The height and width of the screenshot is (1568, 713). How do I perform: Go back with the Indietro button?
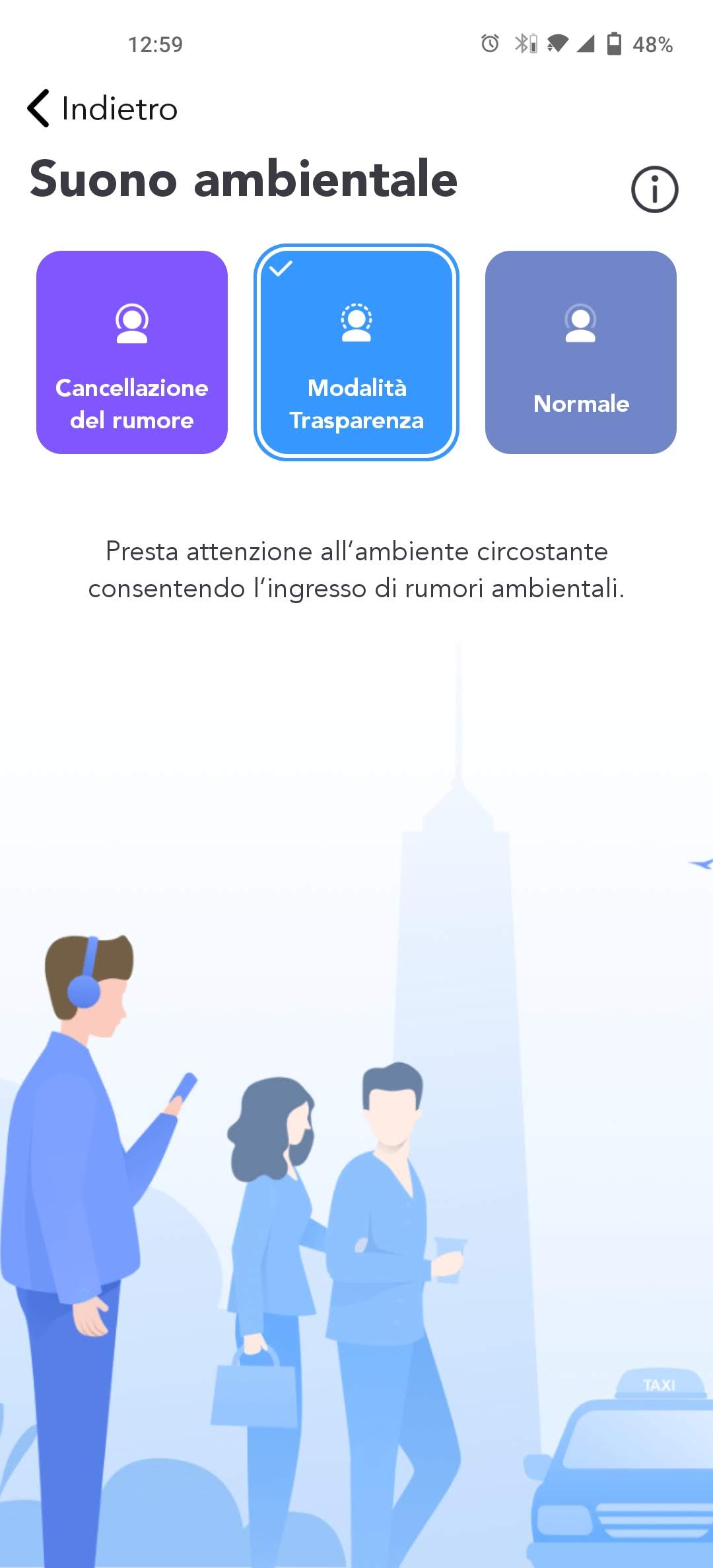click(x=102, y=108)
